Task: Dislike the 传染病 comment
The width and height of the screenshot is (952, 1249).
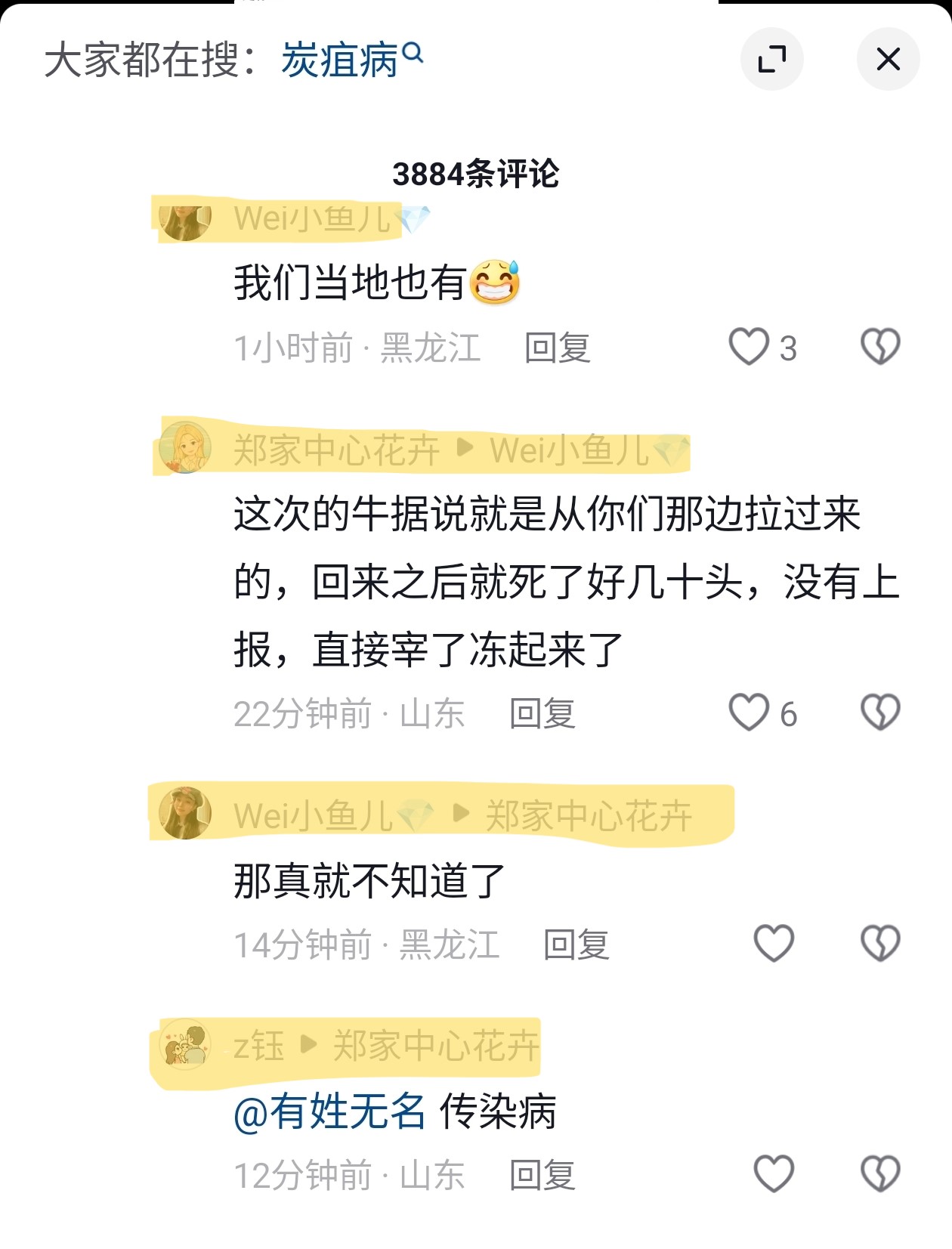Action: coord(880,1174)
